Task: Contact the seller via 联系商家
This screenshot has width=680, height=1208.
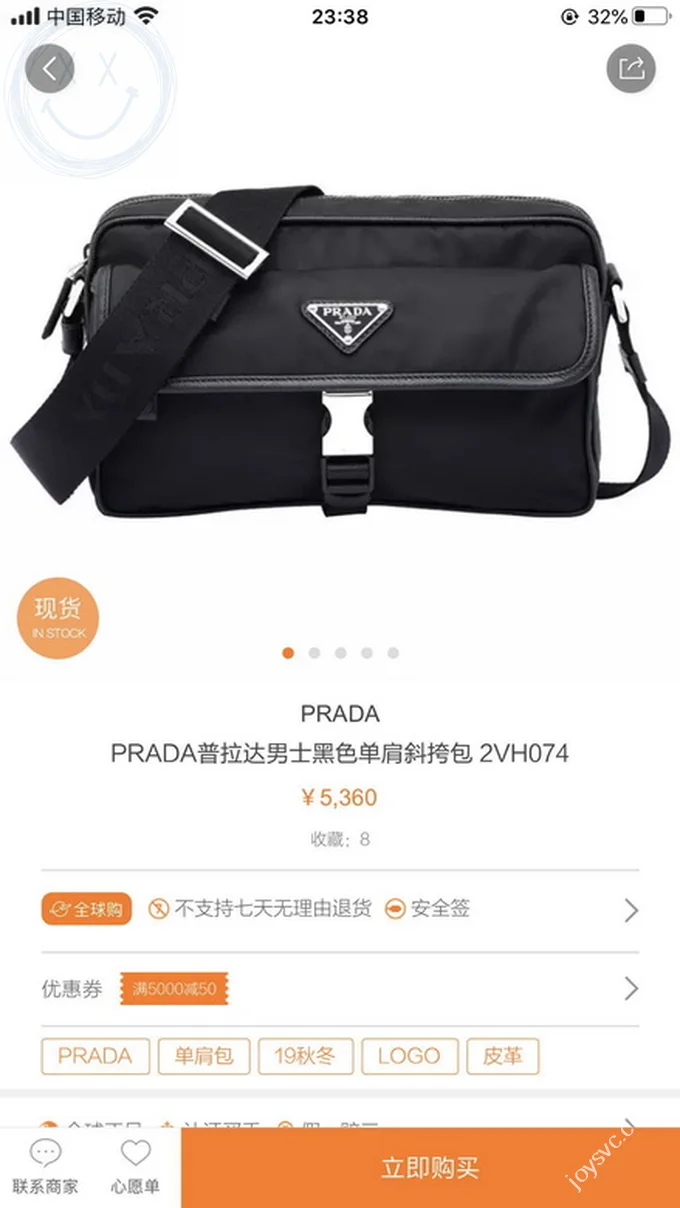Action: [45, 1167]
